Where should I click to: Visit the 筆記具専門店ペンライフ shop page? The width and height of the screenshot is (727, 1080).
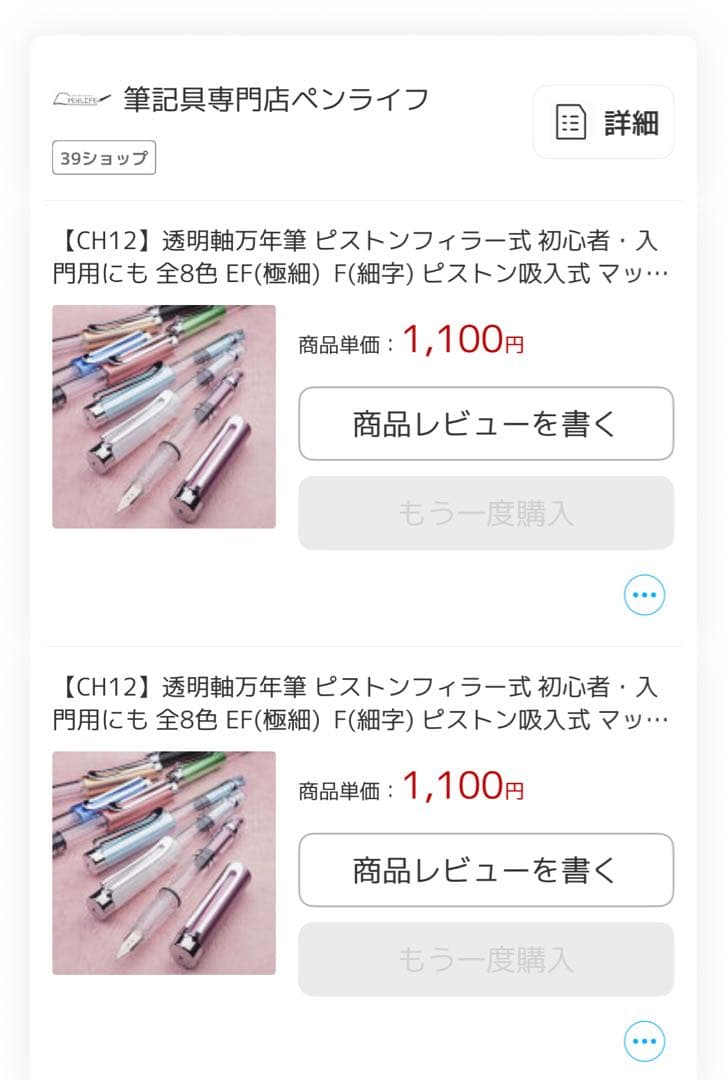275,99
